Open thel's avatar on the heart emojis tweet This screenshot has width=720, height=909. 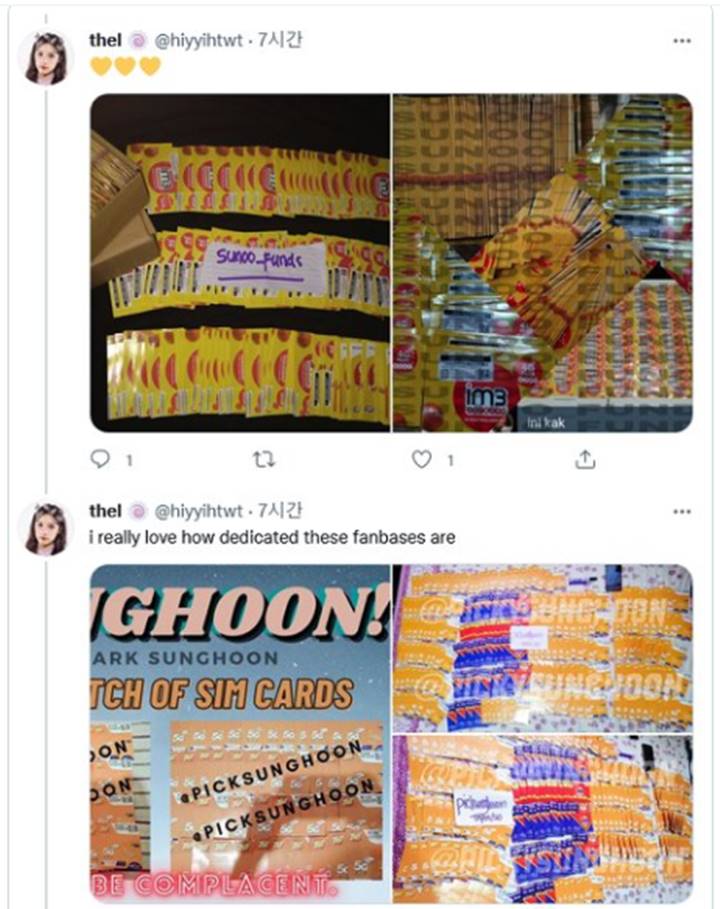click(x=46, y=58)
